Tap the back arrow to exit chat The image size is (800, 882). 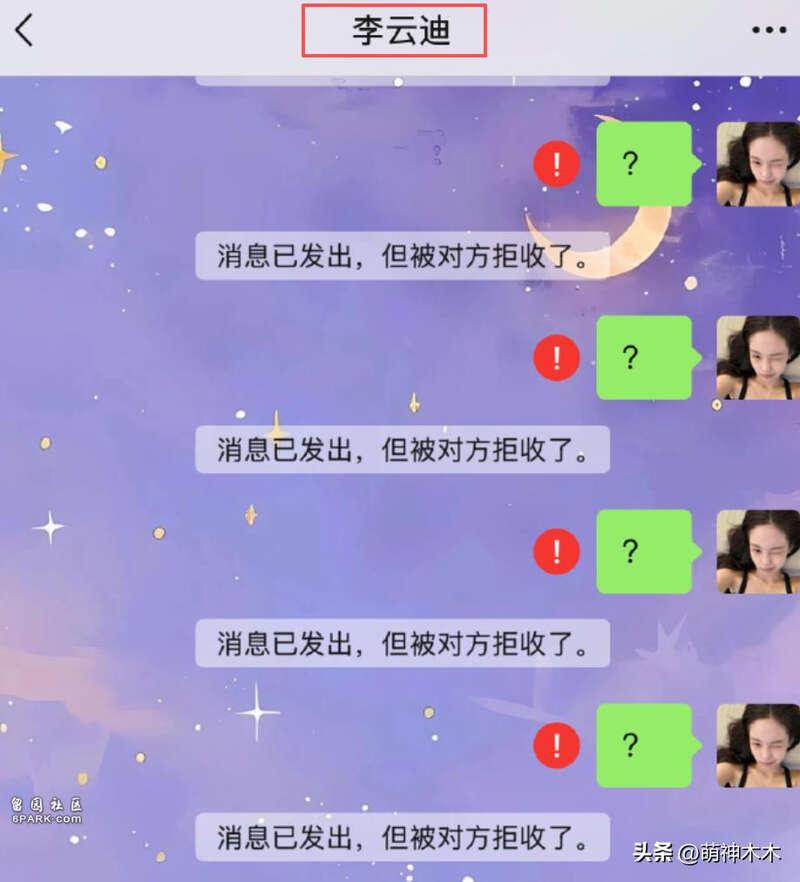(x=22, y=30)
